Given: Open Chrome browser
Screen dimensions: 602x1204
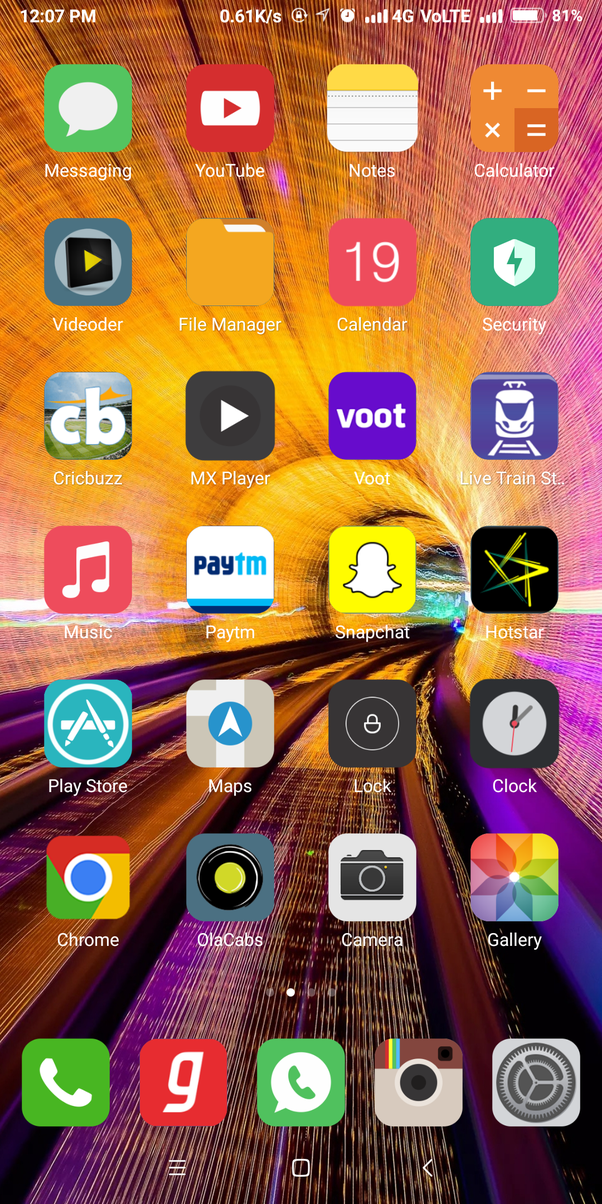Looking at the screenshot, I should pyautogui.click(x=88, y=877).
